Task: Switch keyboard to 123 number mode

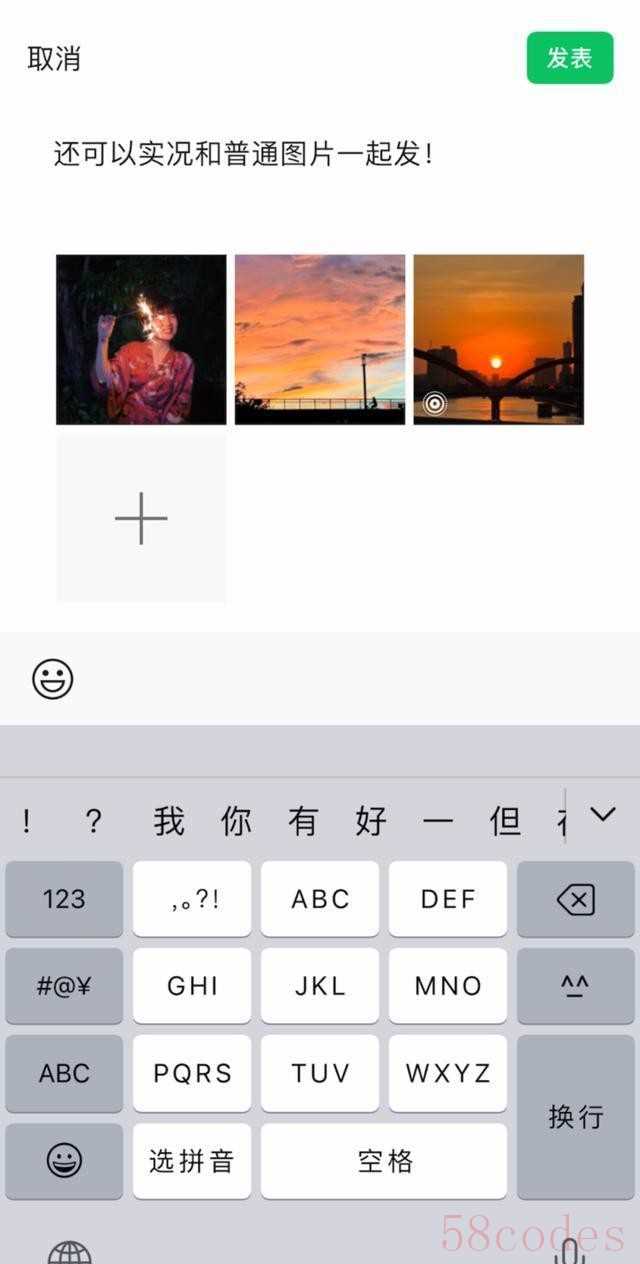Action: coord(64,898)
